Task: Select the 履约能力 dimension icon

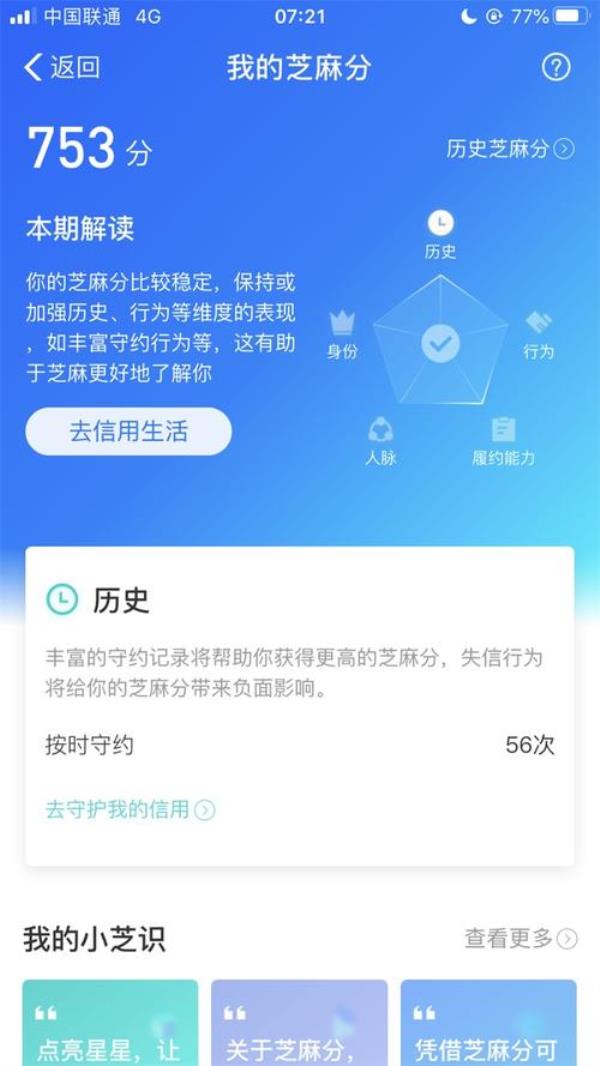Action: click(x=503, y=441)
